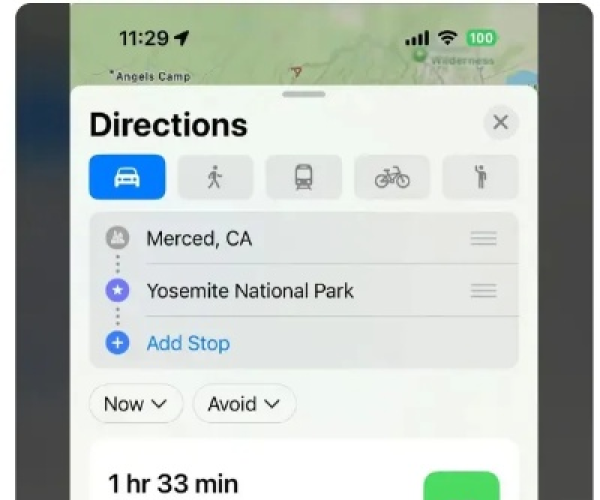Switch to ride share directions
The width and height of the screenshot is (600, 500).
(x=480, y=177)
